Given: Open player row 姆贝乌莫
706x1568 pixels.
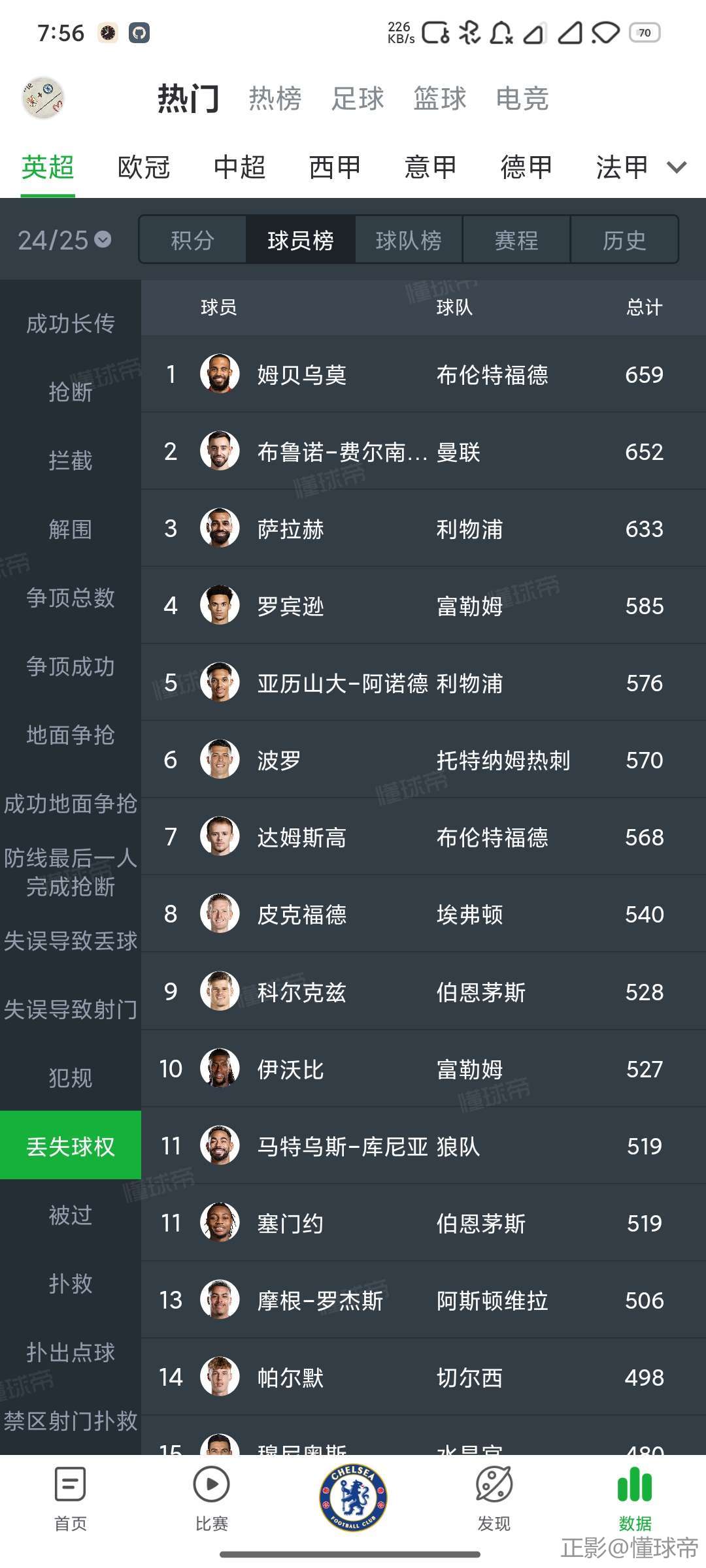Looking at the screenshot, I should (x=424, y=374).
